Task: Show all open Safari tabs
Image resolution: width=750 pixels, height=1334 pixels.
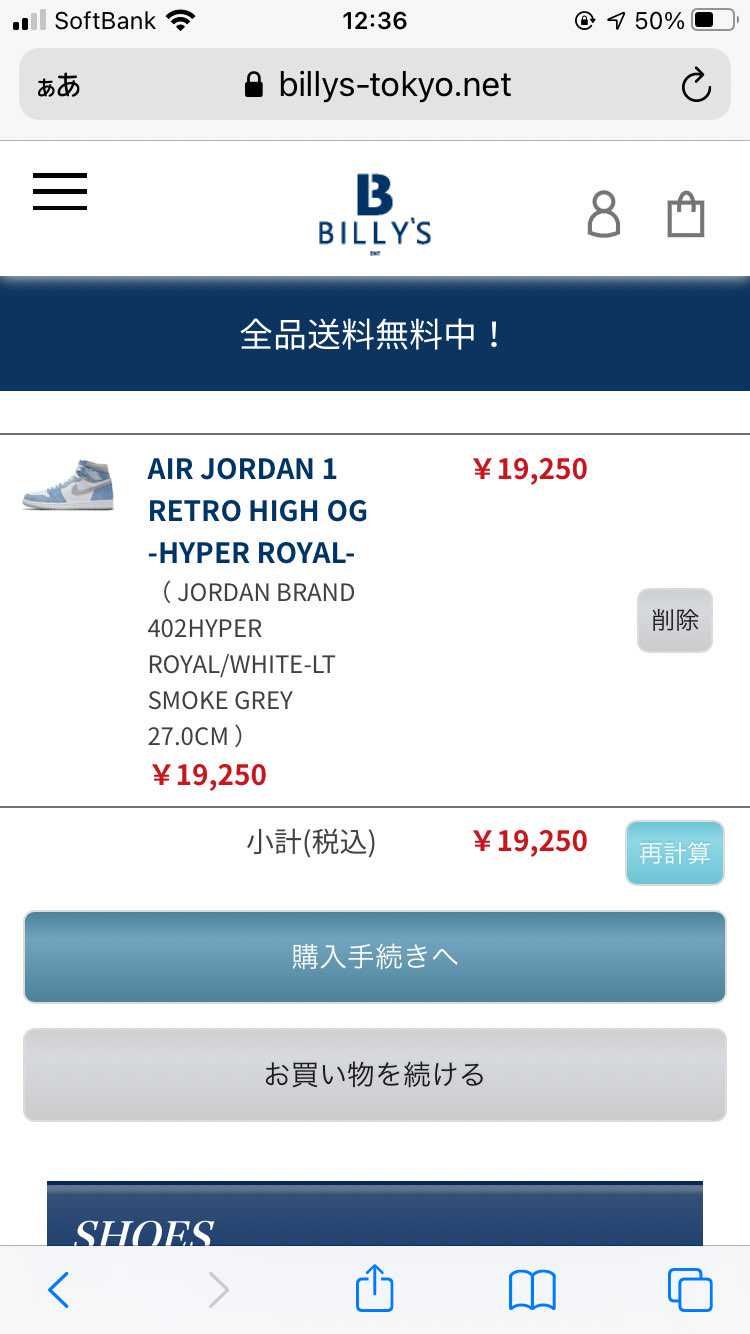Action: click(x=690, y=1290)
